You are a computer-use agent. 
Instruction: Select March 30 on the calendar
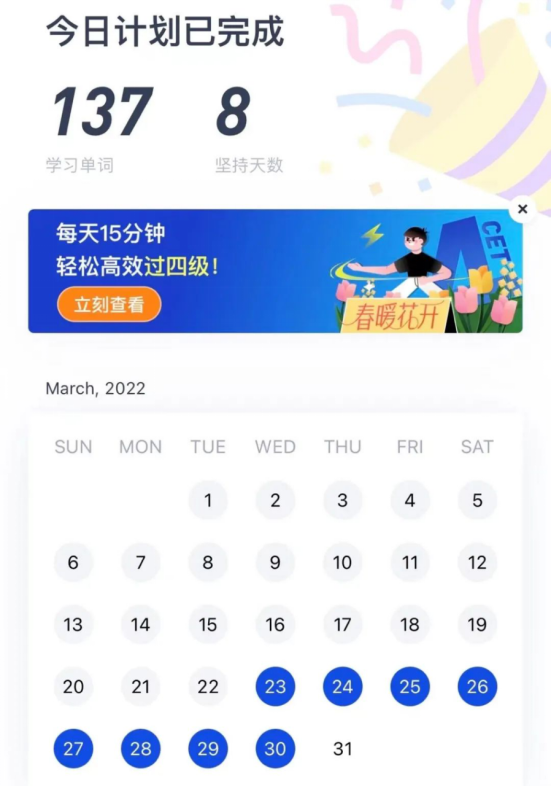click(275, 748)
